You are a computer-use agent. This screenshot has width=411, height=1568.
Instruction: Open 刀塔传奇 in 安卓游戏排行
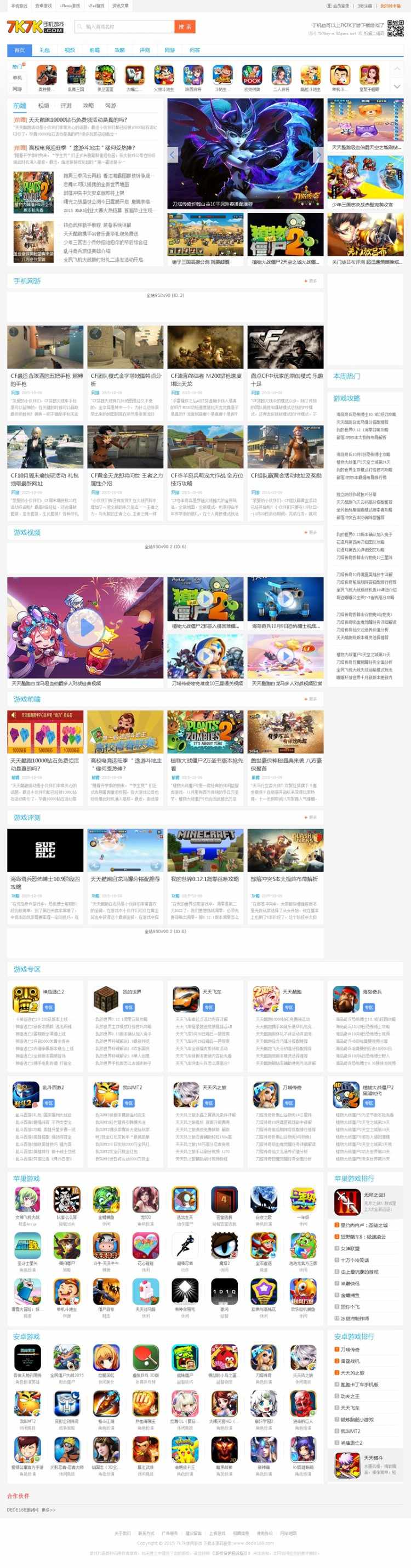(350, 1349)
